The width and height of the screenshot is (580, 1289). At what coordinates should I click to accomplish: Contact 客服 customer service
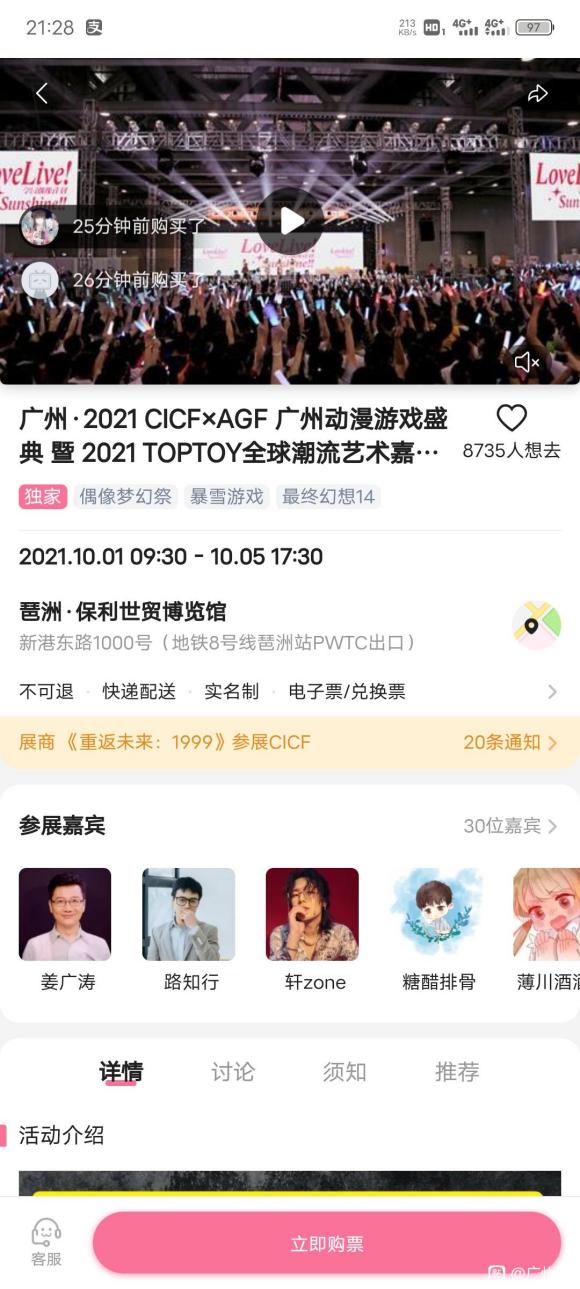46,1243
